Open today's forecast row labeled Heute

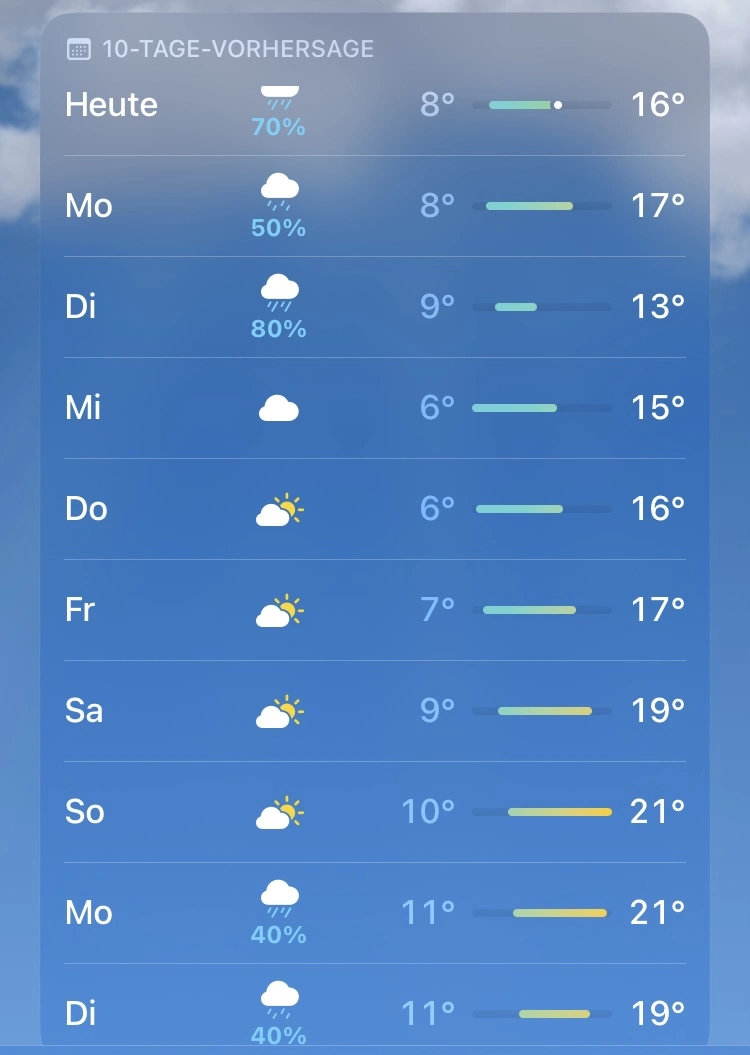pos(374,105)
